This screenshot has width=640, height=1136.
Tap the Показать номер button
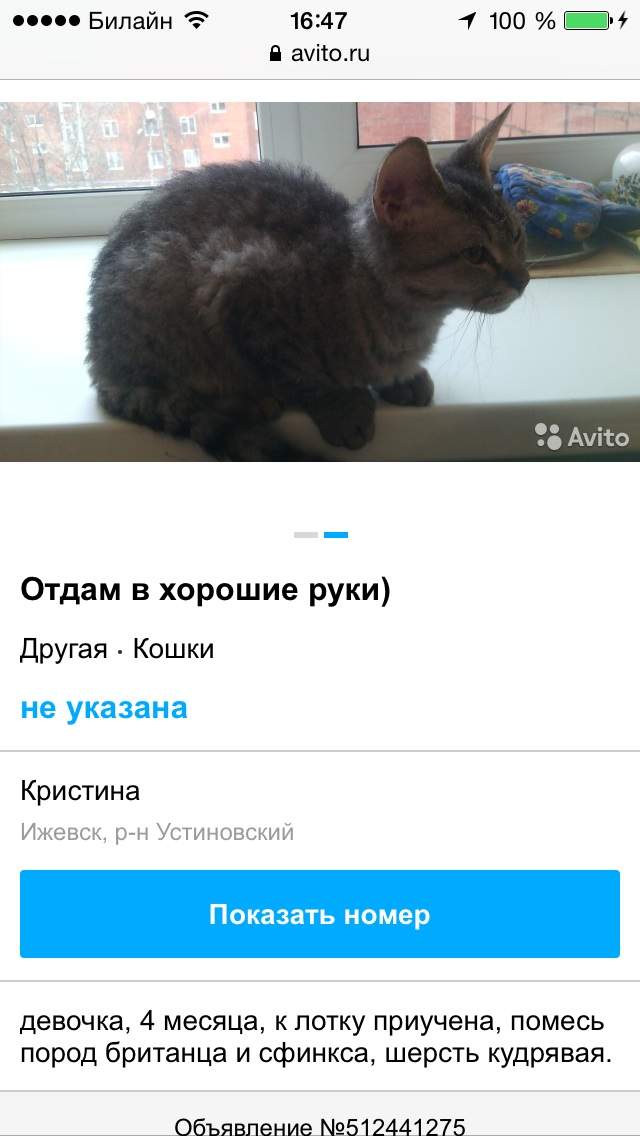point(320,914)
